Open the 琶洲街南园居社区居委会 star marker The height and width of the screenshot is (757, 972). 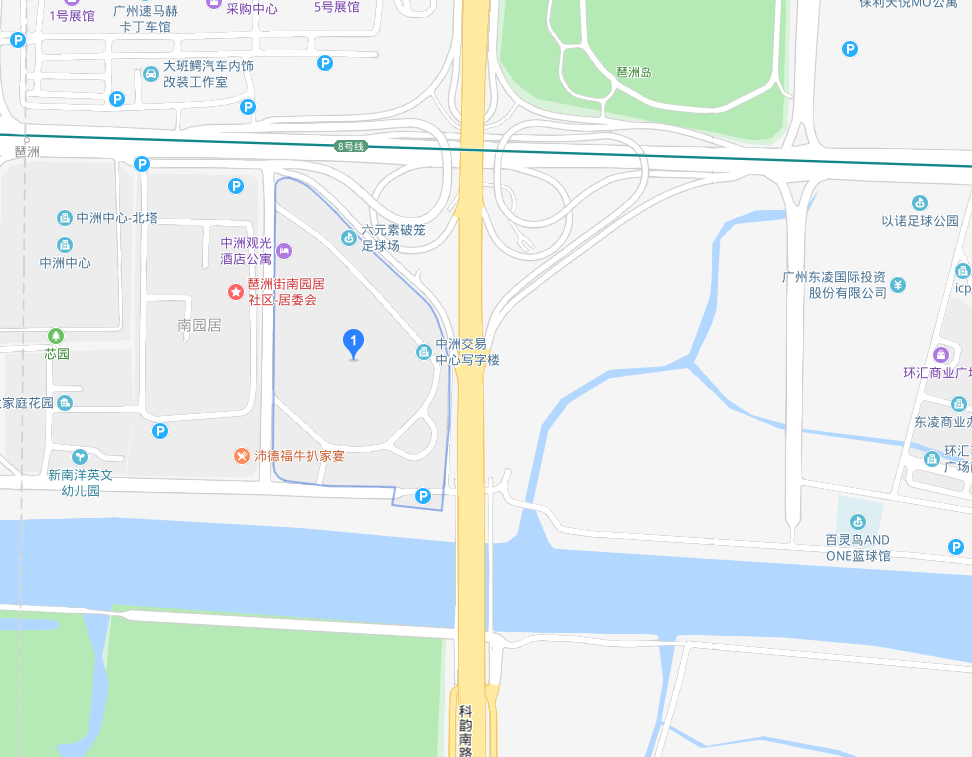(235, 292)
